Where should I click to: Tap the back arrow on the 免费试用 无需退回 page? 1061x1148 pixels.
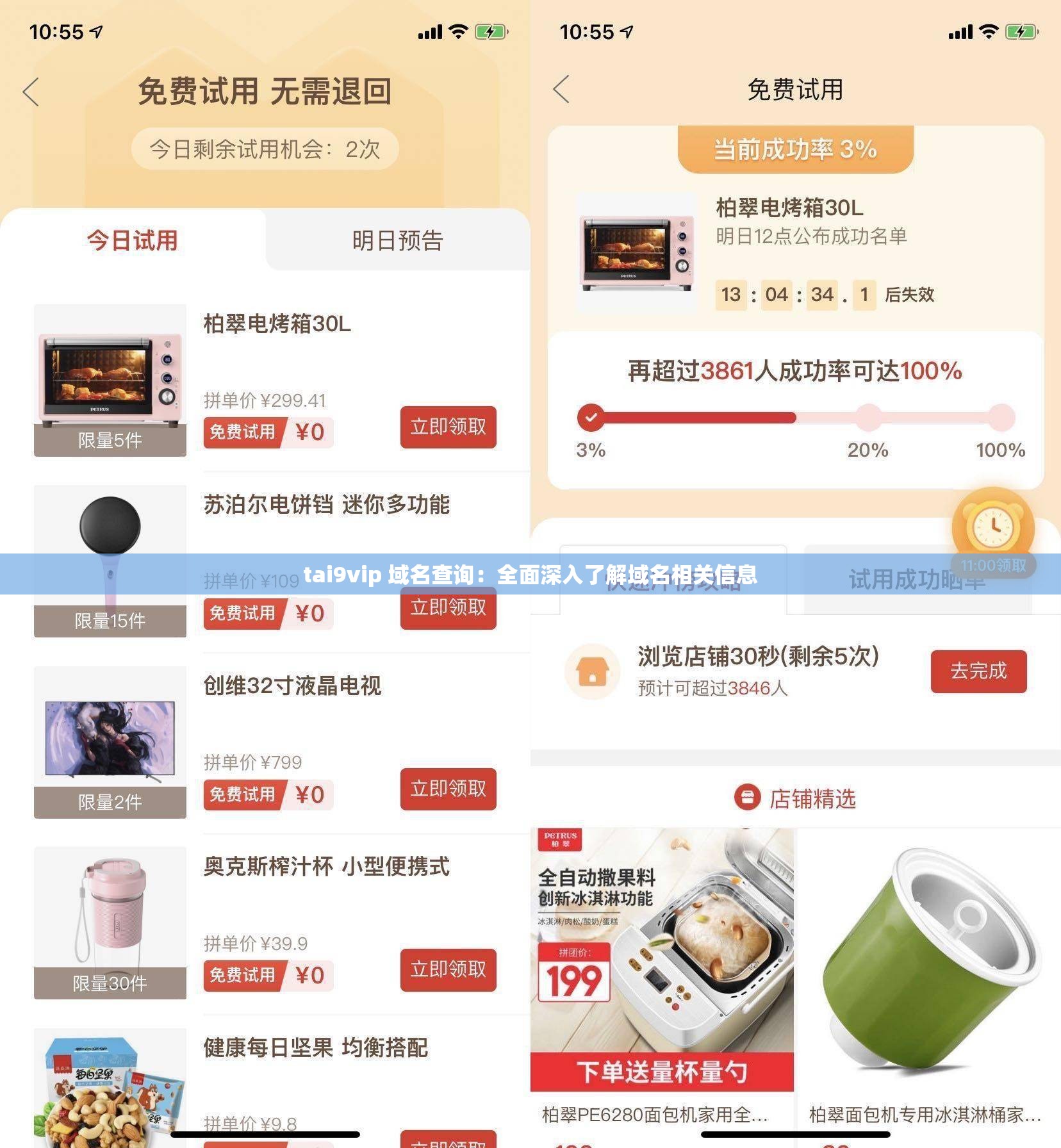tap(31, 92)
